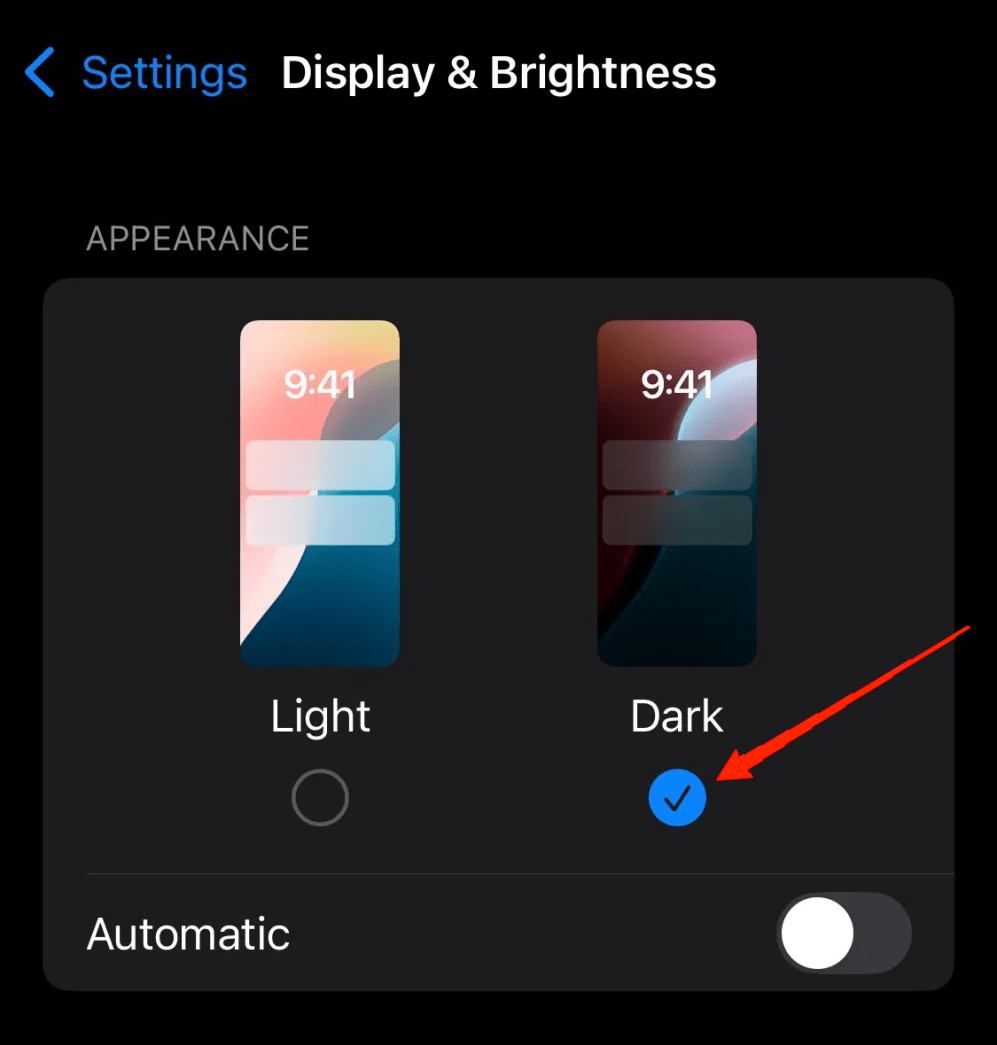Go back to Settings
997x1045 pixels.
pyautogui.click(x=136, y=74)
